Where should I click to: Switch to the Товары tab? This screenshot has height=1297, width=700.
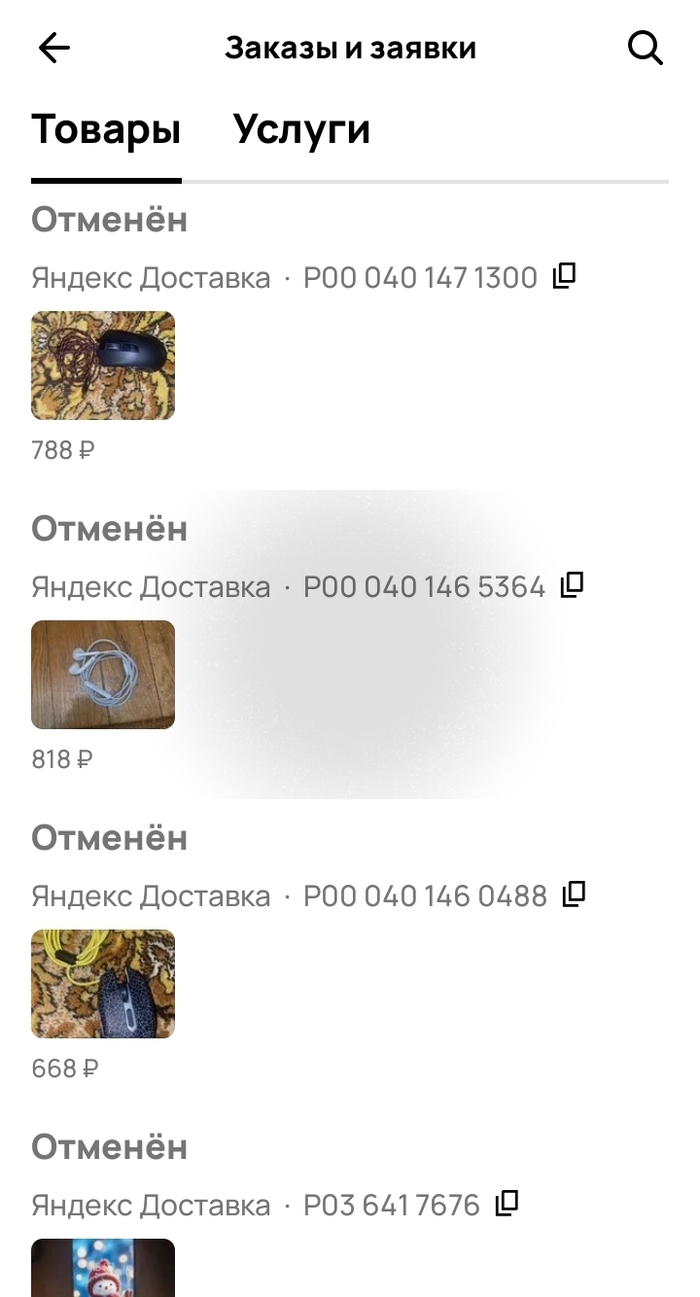(x=106, y=130)
